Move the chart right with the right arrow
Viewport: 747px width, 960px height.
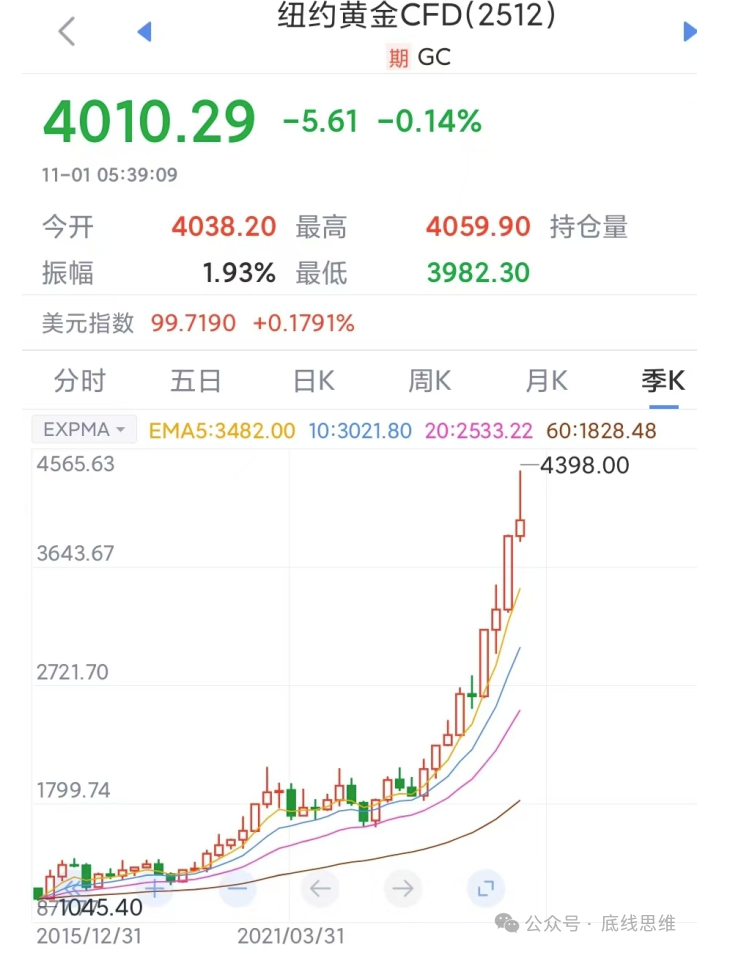402,888
